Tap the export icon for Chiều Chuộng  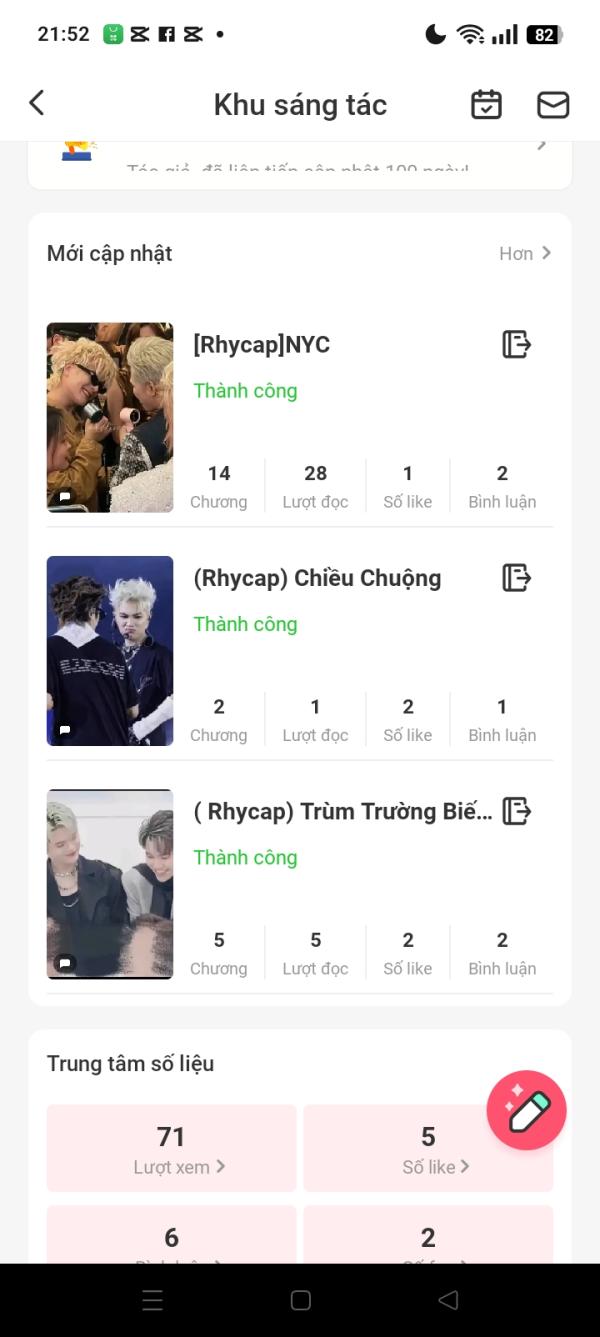click(516, 578)
